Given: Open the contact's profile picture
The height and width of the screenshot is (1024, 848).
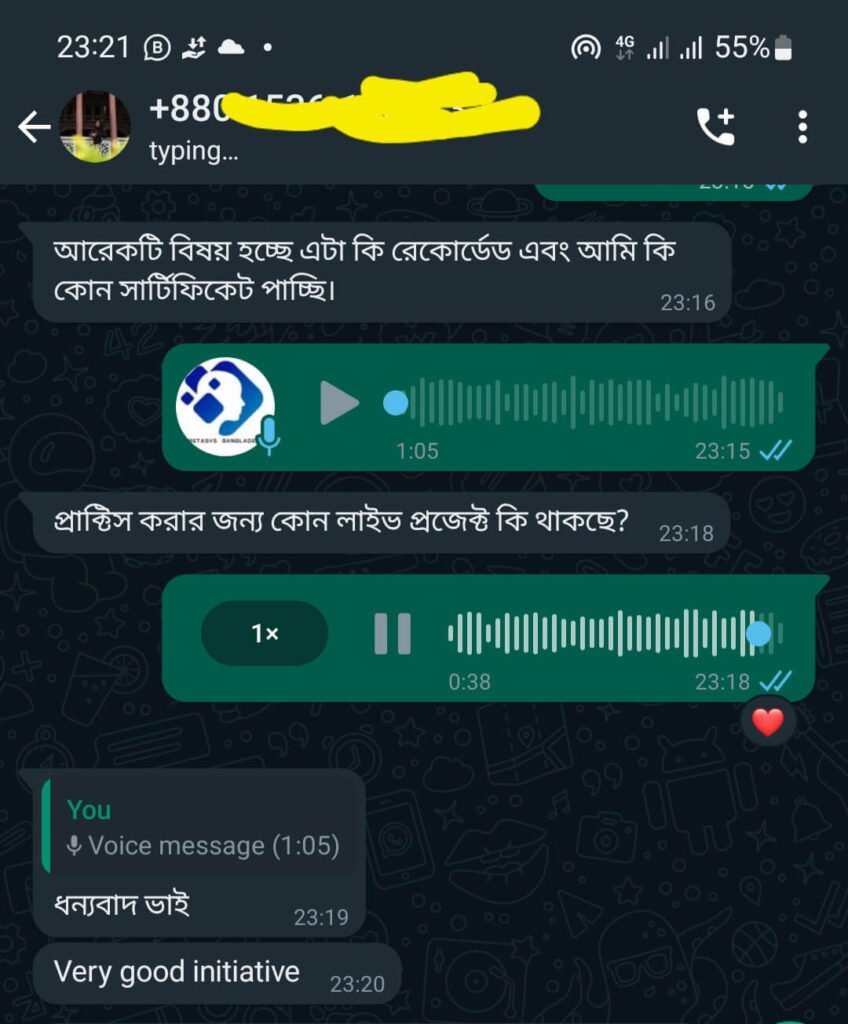Looking at the screenshot, I should 95,127.
